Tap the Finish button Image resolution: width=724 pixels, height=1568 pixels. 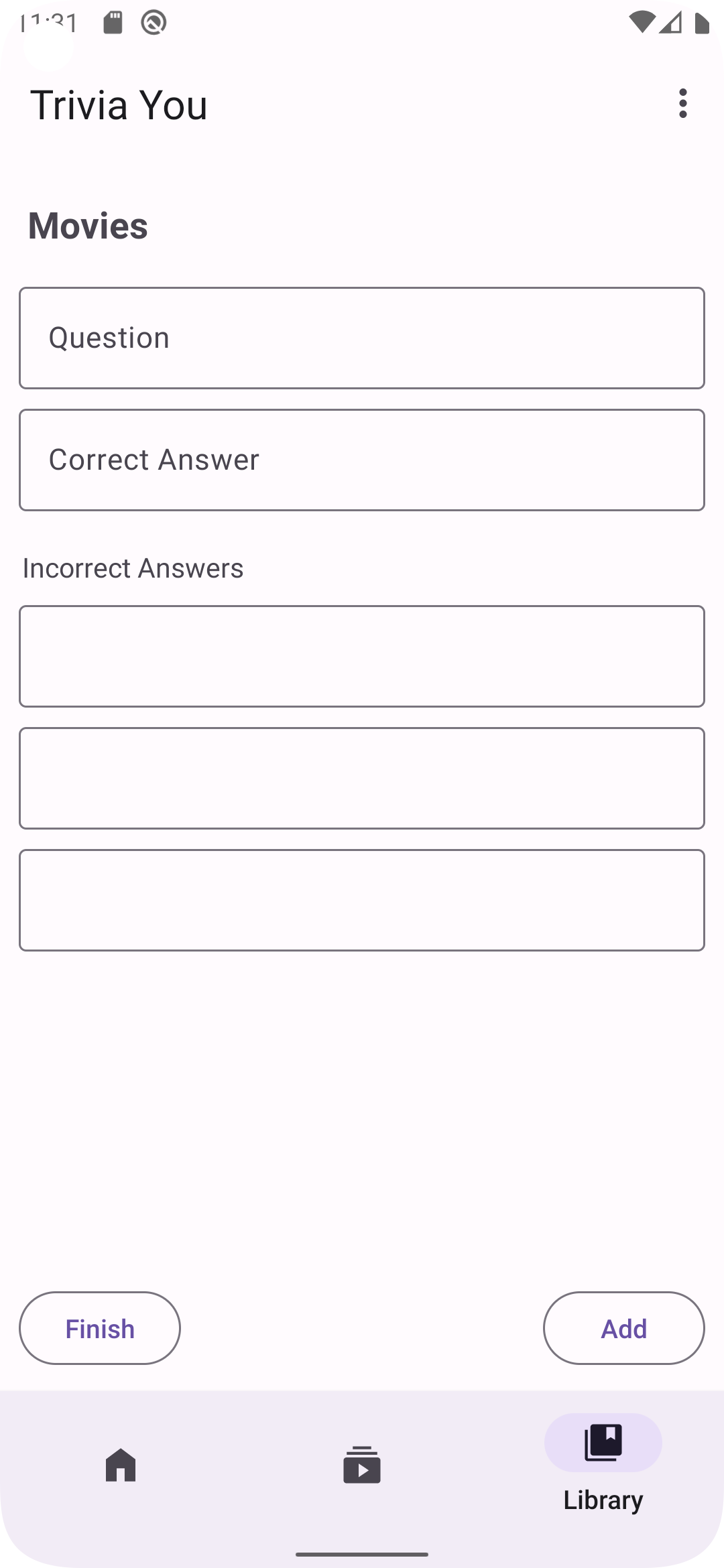click(x=100, y=1328)
